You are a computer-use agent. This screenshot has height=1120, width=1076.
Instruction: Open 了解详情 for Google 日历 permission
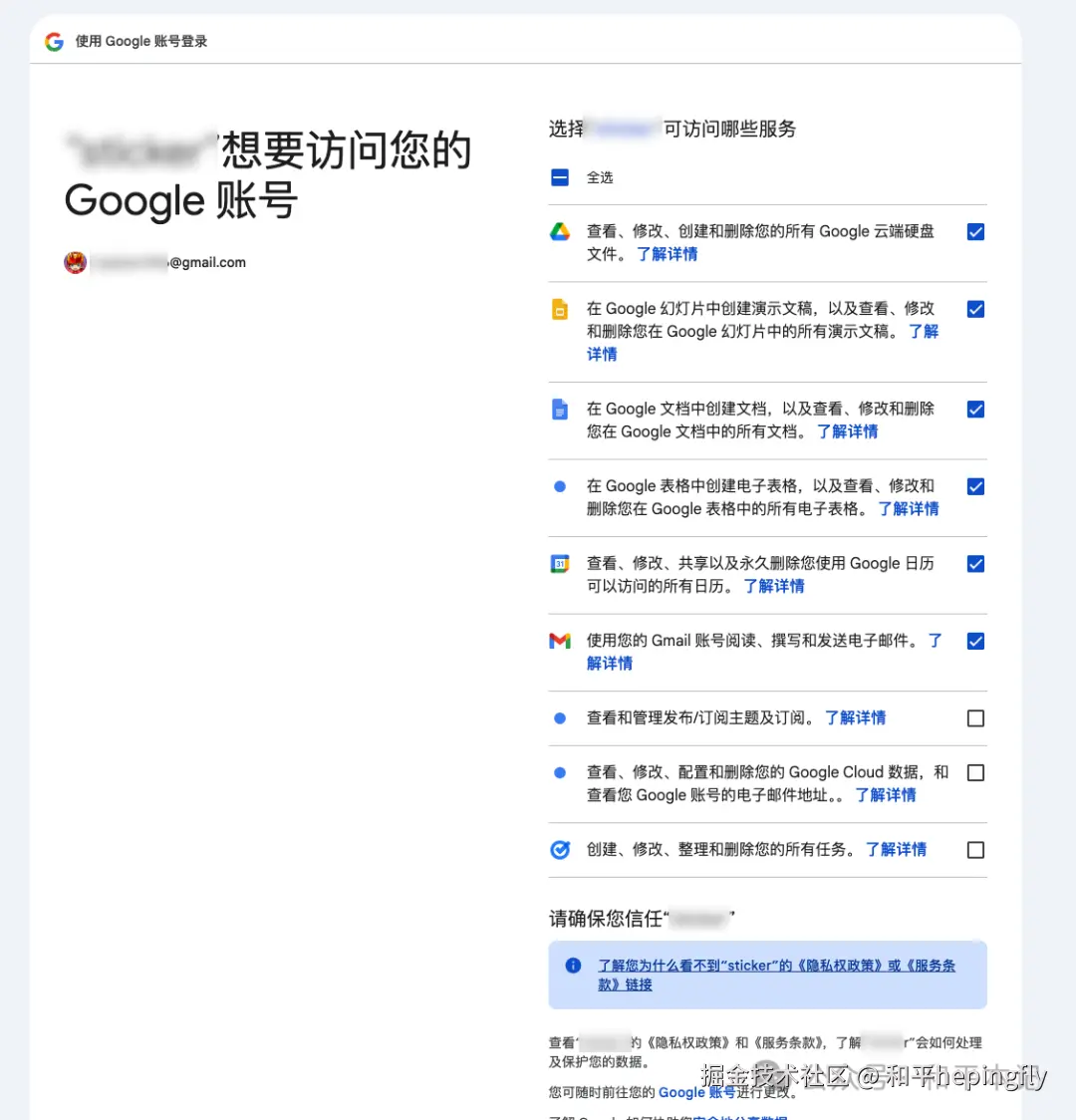coord(773,586)
